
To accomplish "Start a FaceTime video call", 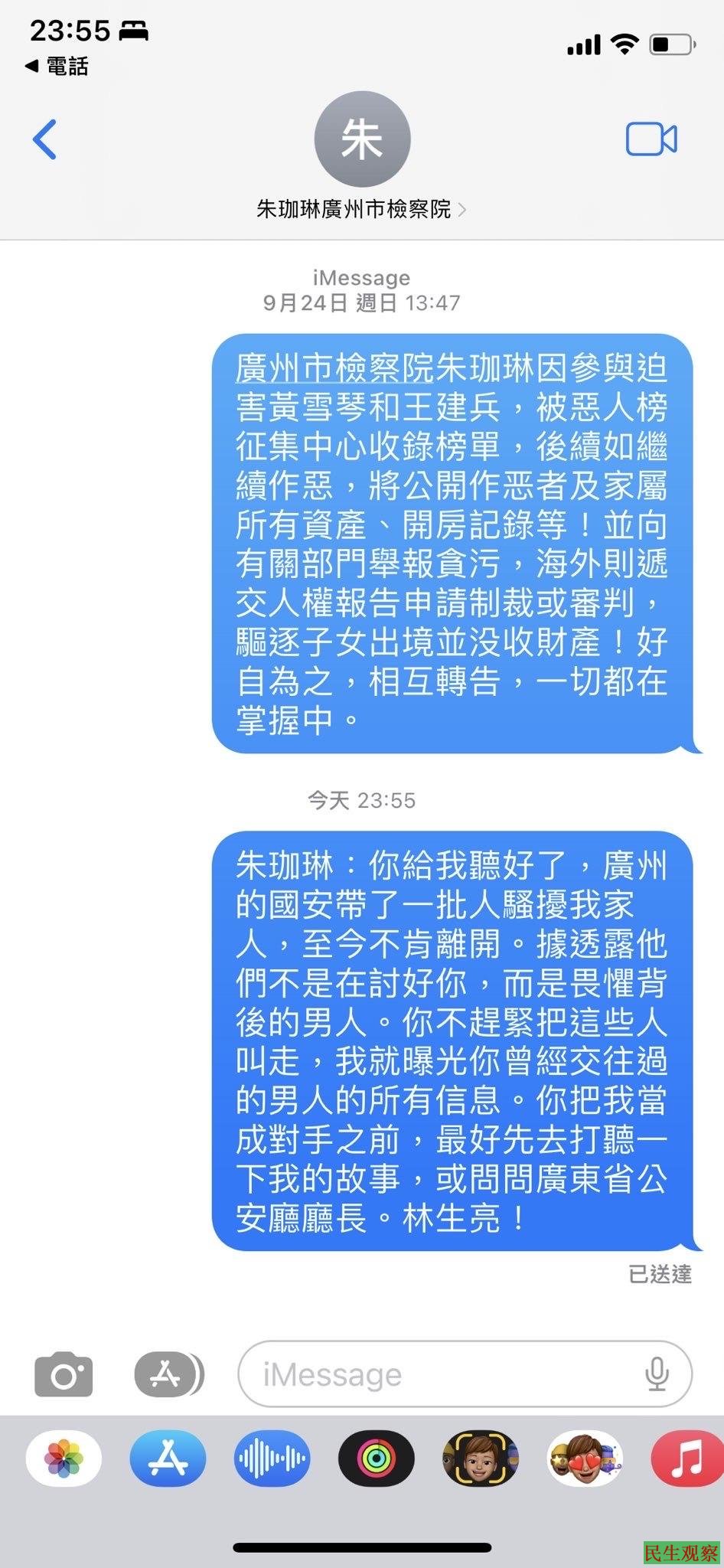I will (x=651, y=139).
